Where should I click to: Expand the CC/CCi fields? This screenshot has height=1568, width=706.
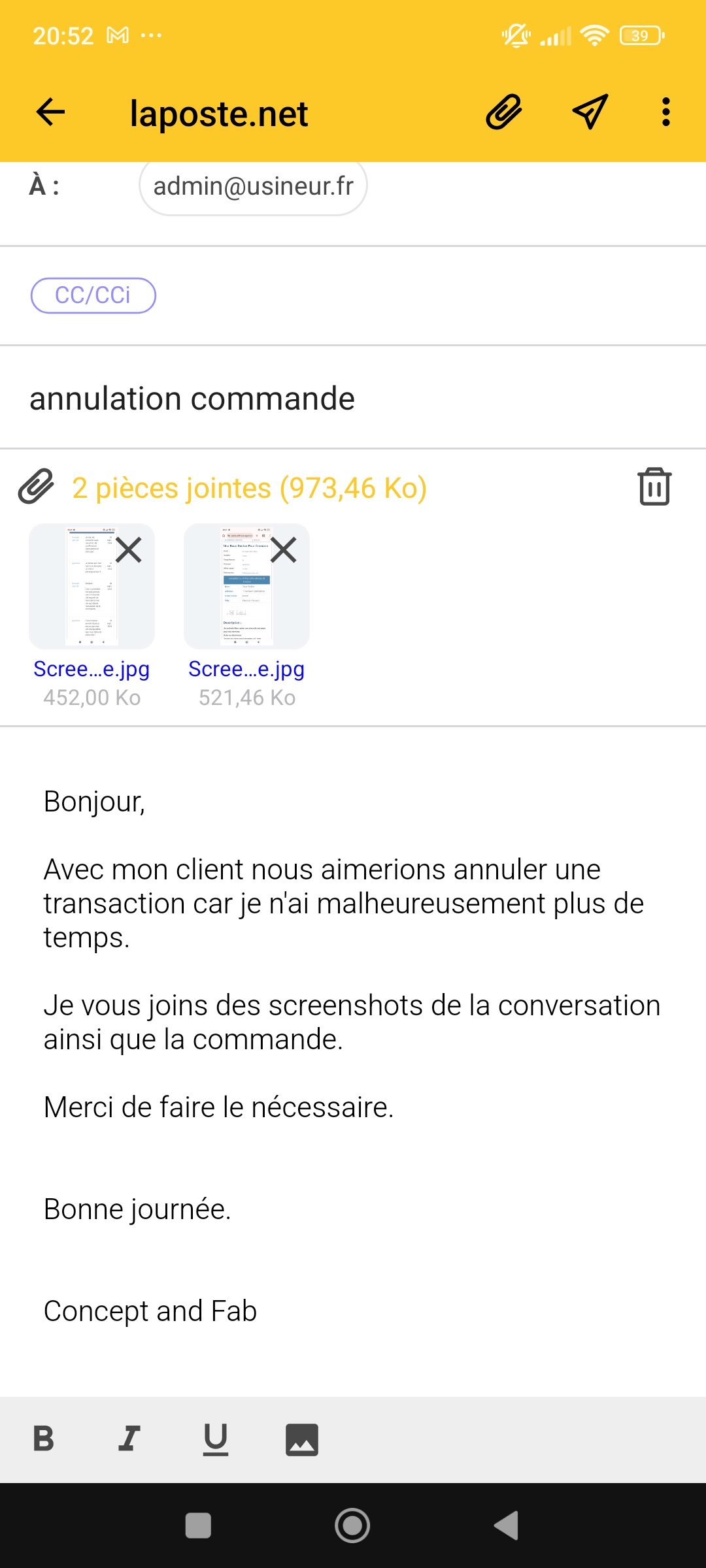pos(93,295)
